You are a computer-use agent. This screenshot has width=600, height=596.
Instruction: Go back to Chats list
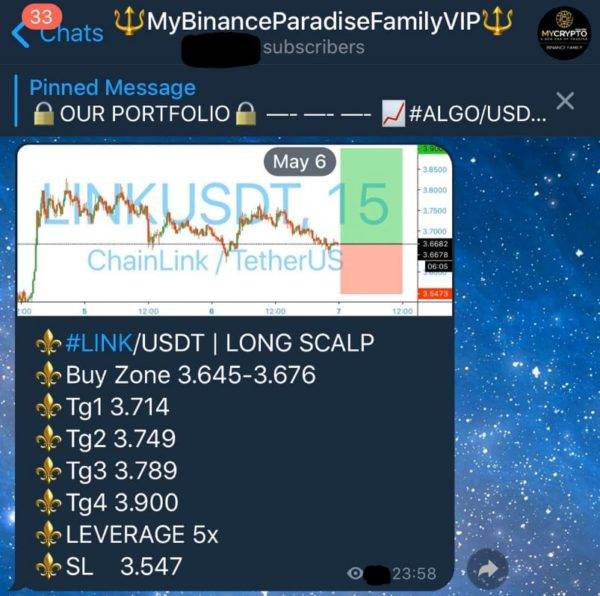pyautogui.click(x=58, y=32)
